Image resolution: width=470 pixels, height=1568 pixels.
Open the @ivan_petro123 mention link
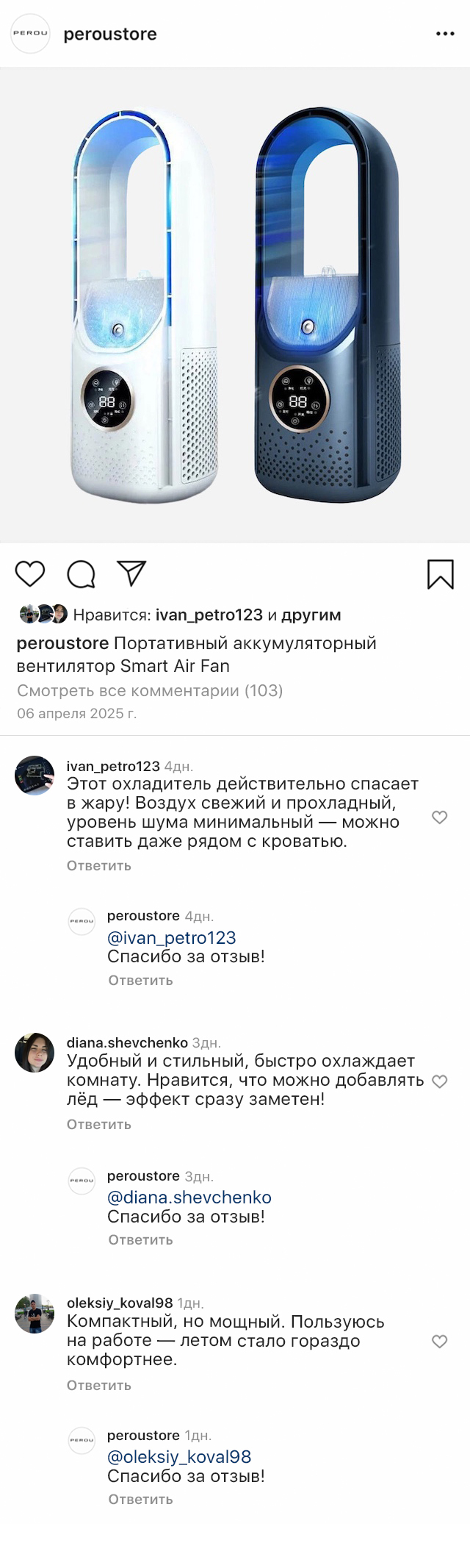tap(171, 938)
